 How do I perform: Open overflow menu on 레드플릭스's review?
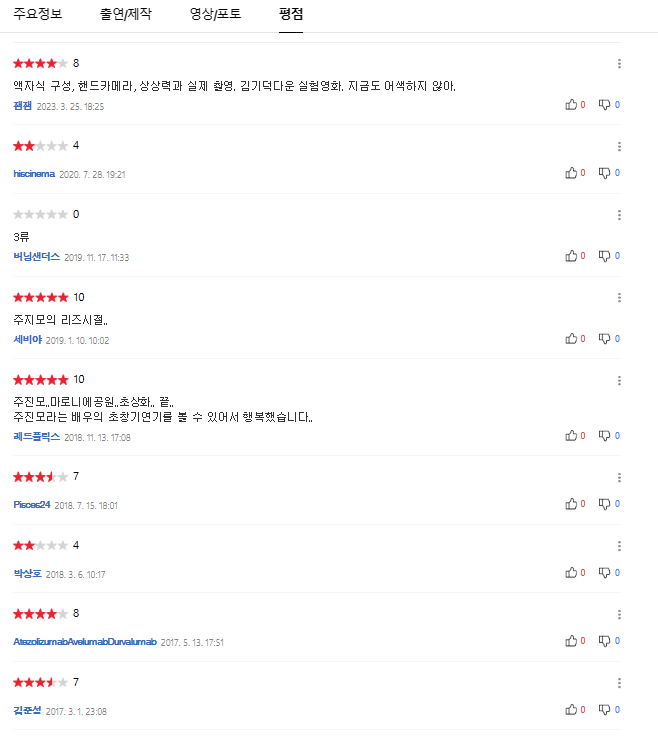tap(619, 381)
